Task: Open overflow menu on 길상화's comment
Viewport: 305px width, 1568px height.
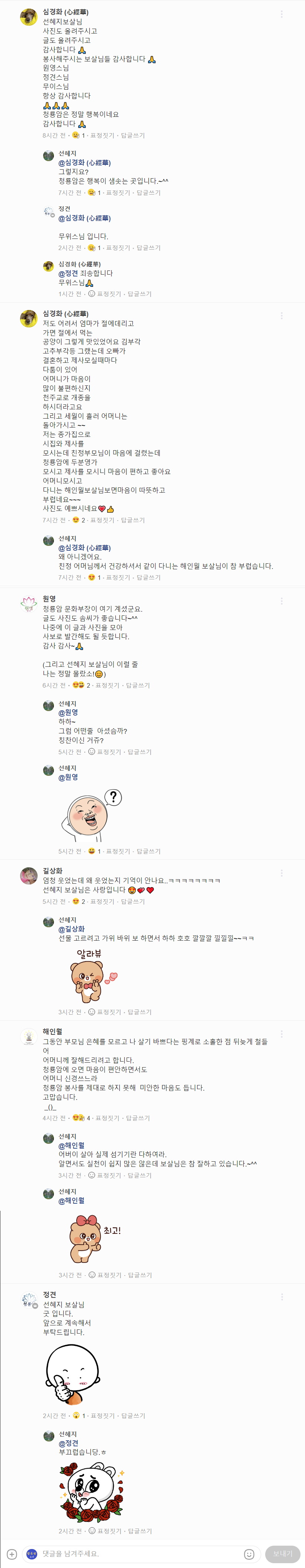Action: click(281, 873)
